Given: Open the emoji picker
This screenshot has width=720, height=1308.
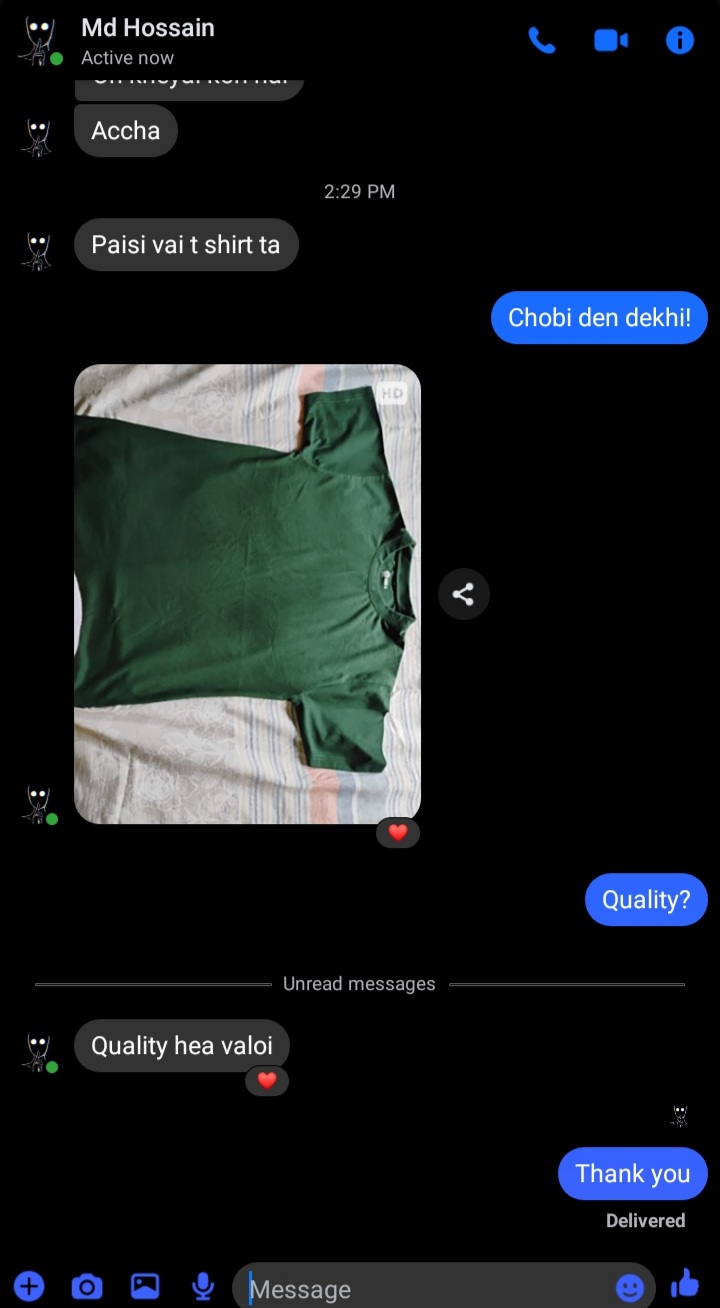Looking at the screenshot, I should point(630,1288).
